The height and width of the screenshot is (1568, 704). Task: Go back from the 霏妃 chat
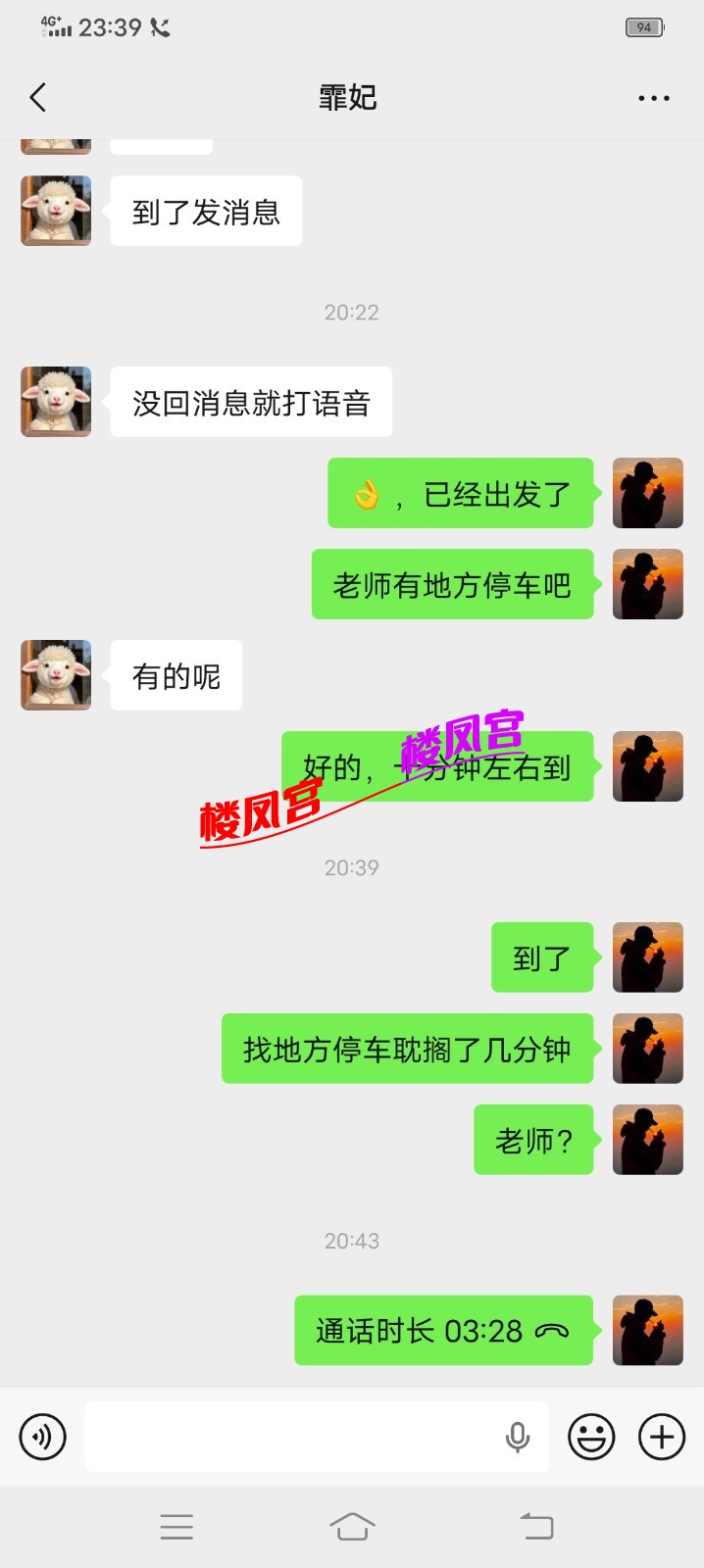tap(38, 97)
